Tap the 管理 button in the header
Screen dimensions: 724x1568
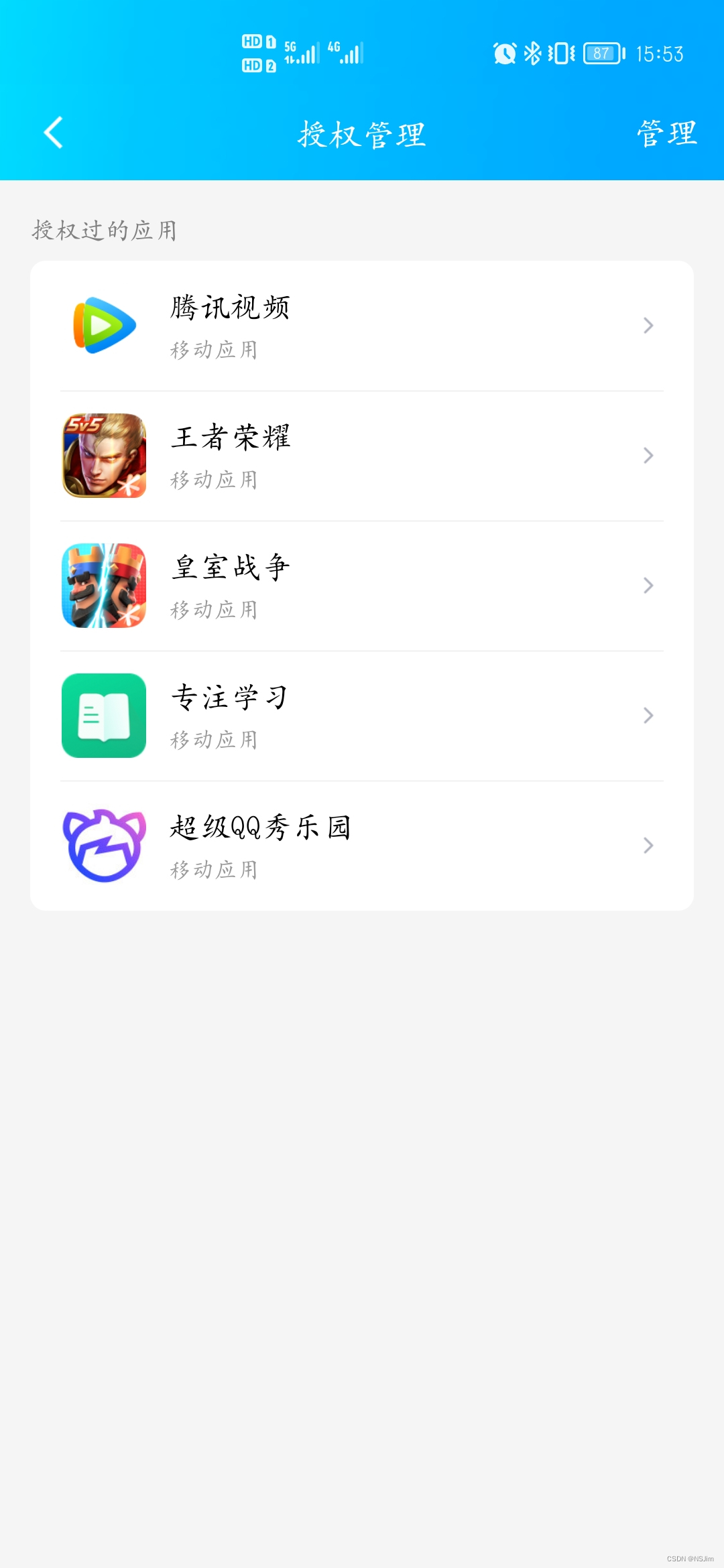(666, 133)
